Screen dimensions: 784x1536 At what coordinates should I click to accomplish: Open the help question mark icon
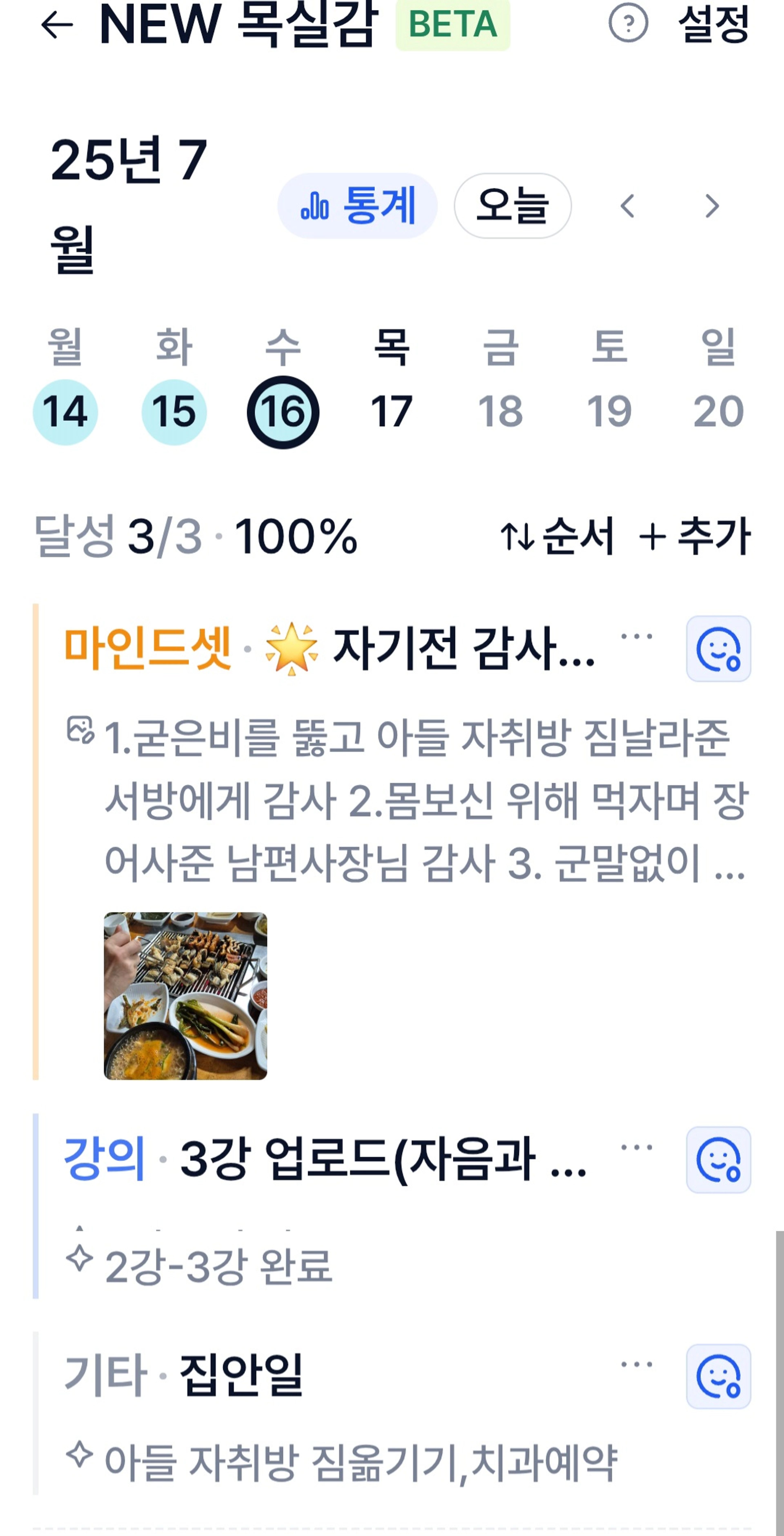point(628,24)
